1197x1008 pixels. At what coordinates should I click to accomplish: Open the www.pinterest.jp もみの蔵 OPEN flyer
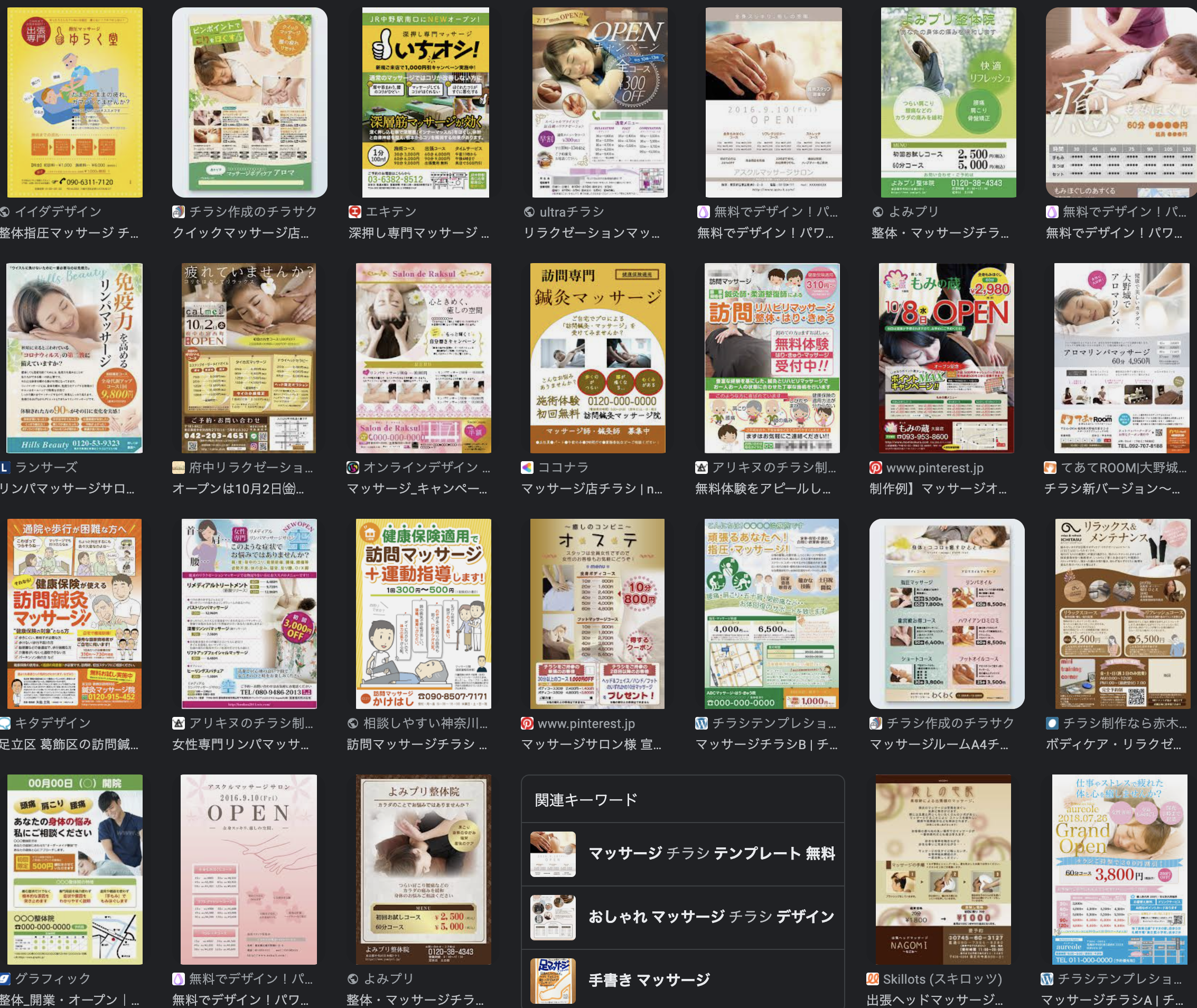point(946,358)
